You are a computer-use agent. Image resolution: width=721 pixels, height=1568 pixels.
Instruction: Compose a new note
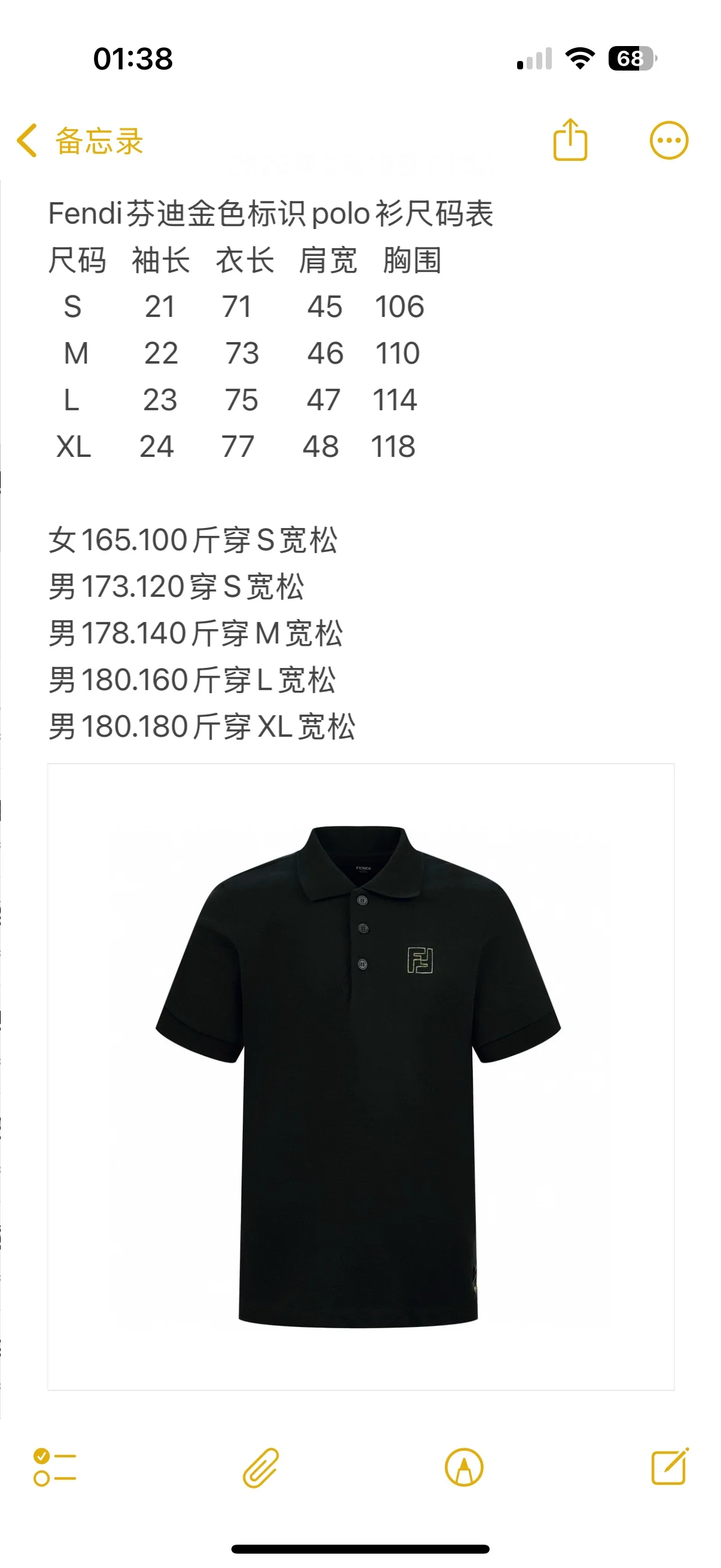point(670,1466)
